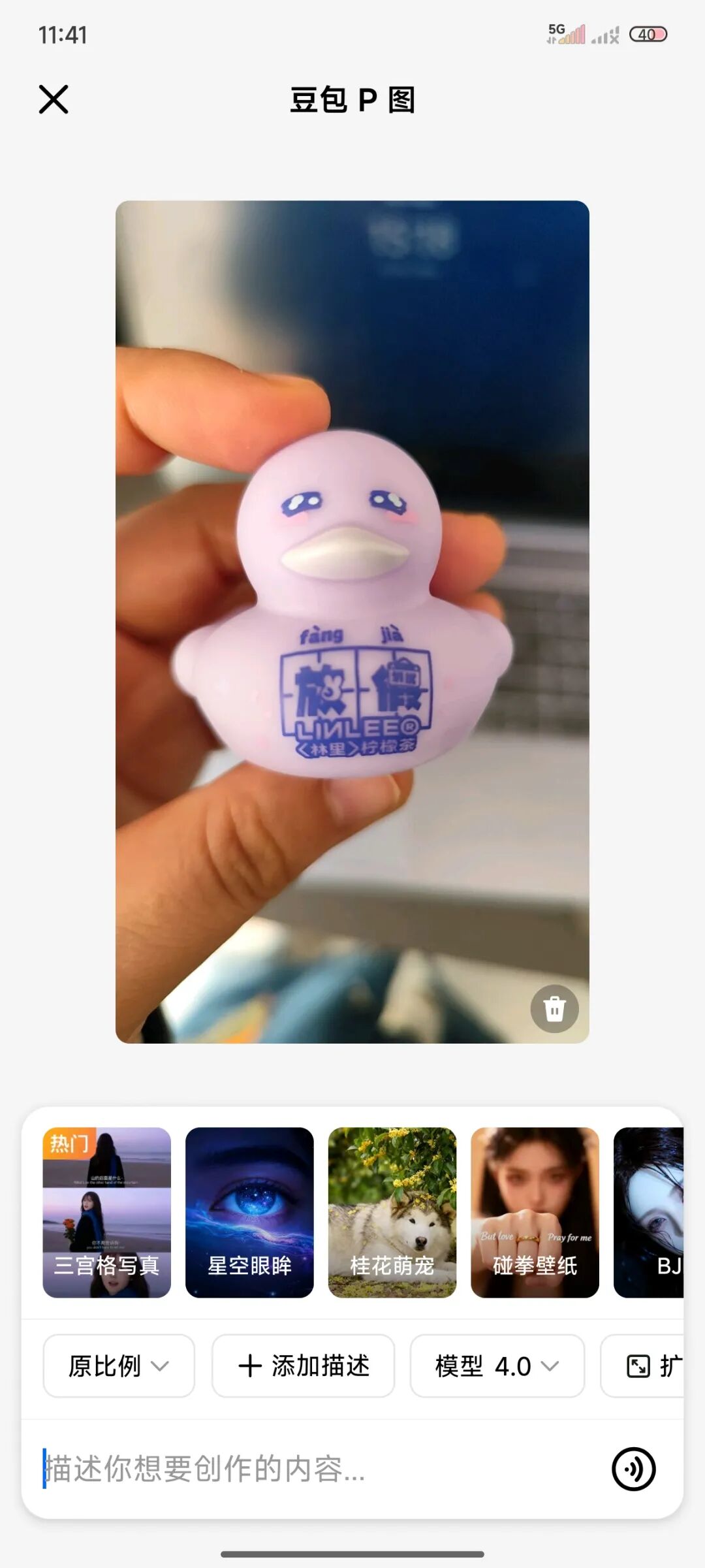
Task: Pick the 碰拳壁纸 template
Action: 535,1212
